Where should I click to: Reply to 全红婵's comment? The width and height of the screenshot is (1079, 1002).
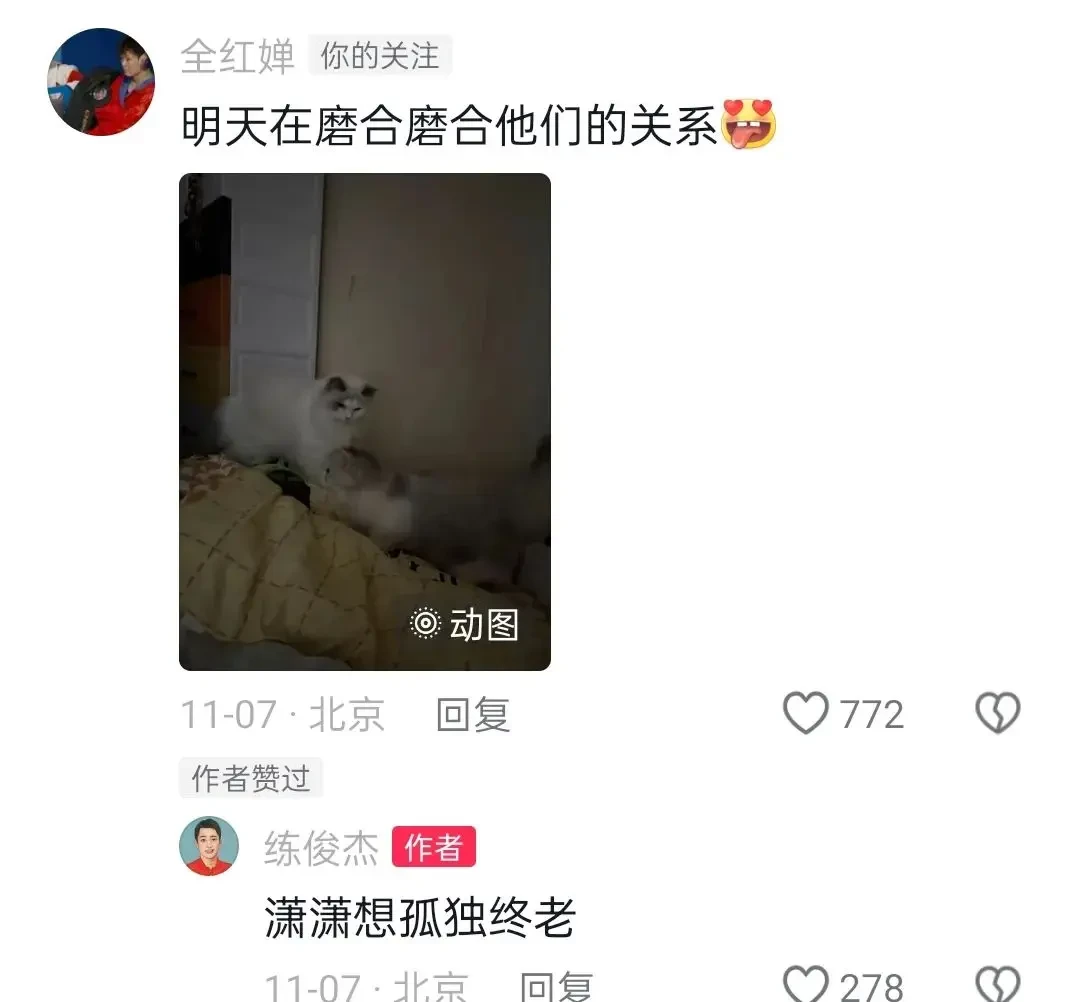point(474,715)
